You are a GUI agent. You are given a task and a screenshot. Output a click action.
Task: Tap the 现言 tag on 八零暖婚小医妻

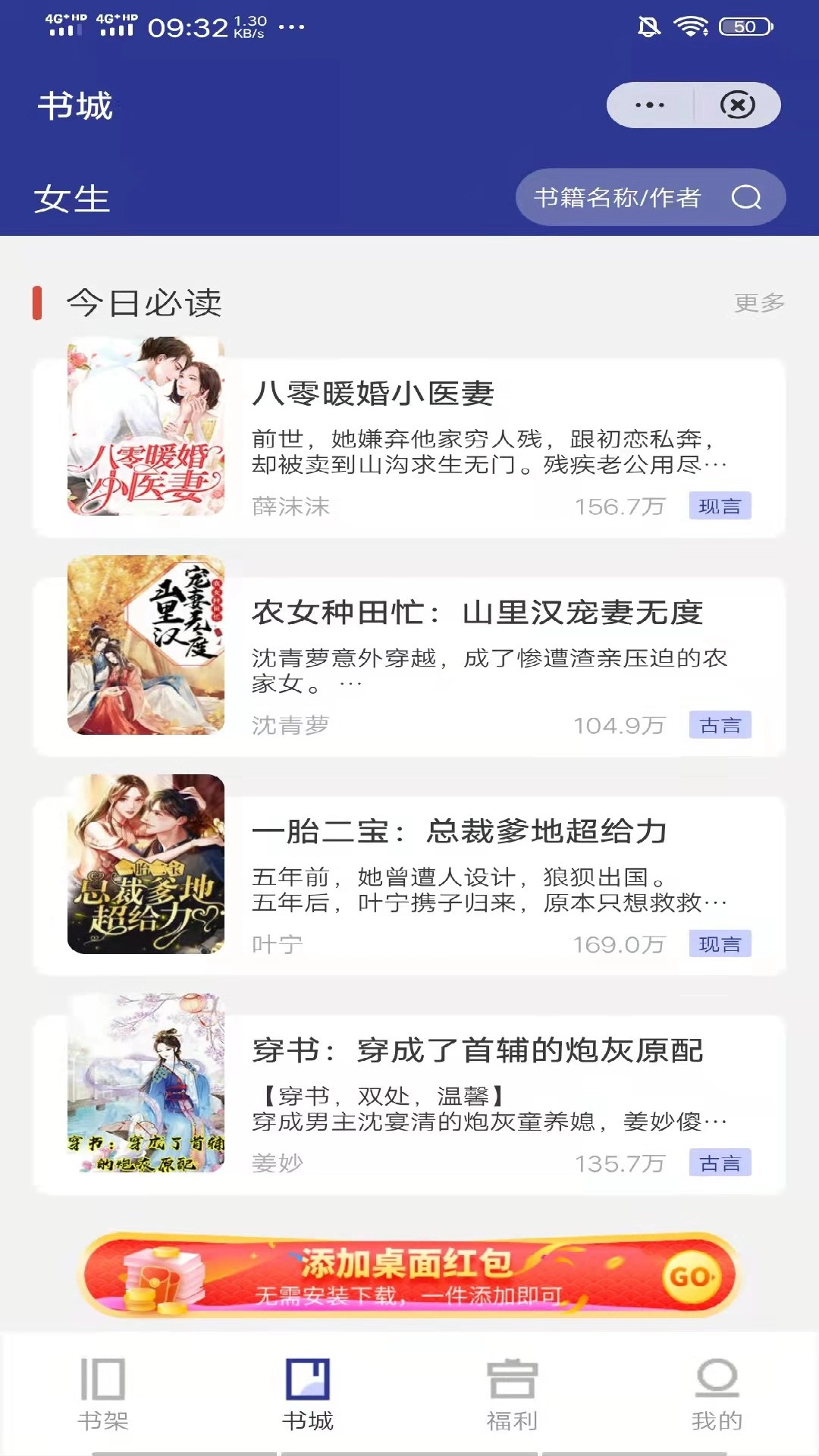pos(719,506)
